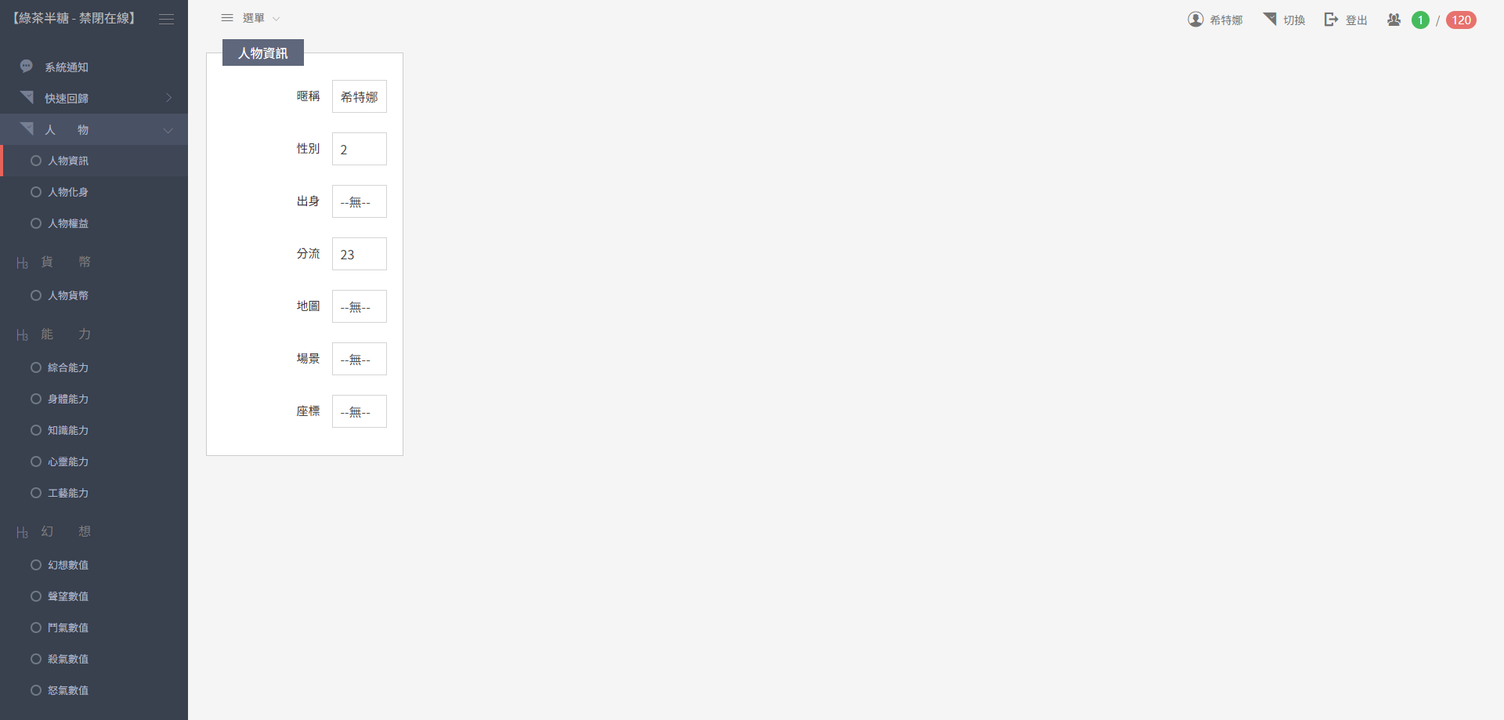Log out using 登出
1504x720 pixels.
1346,19
